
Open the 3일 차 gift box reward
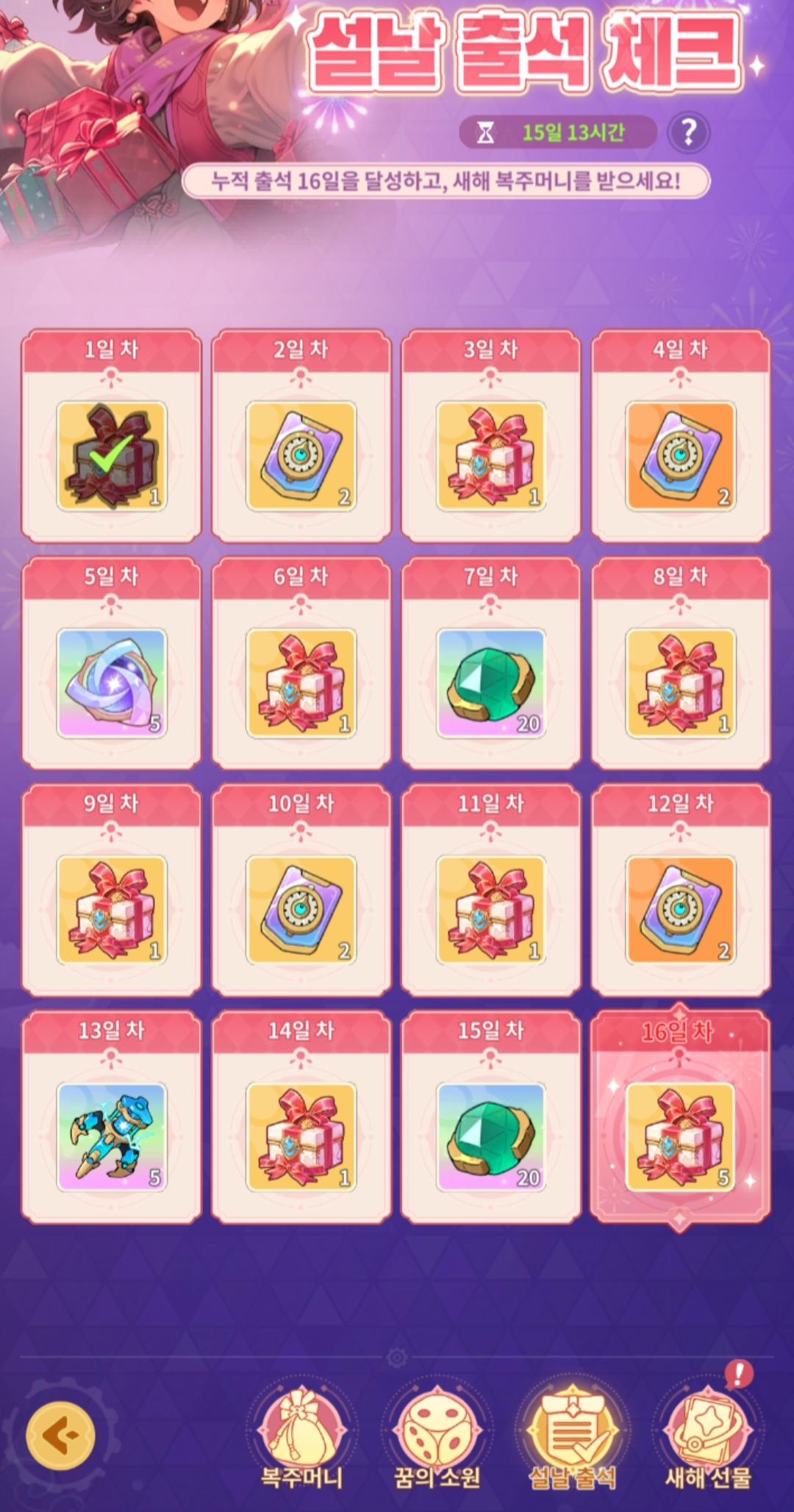pos(491,456)
